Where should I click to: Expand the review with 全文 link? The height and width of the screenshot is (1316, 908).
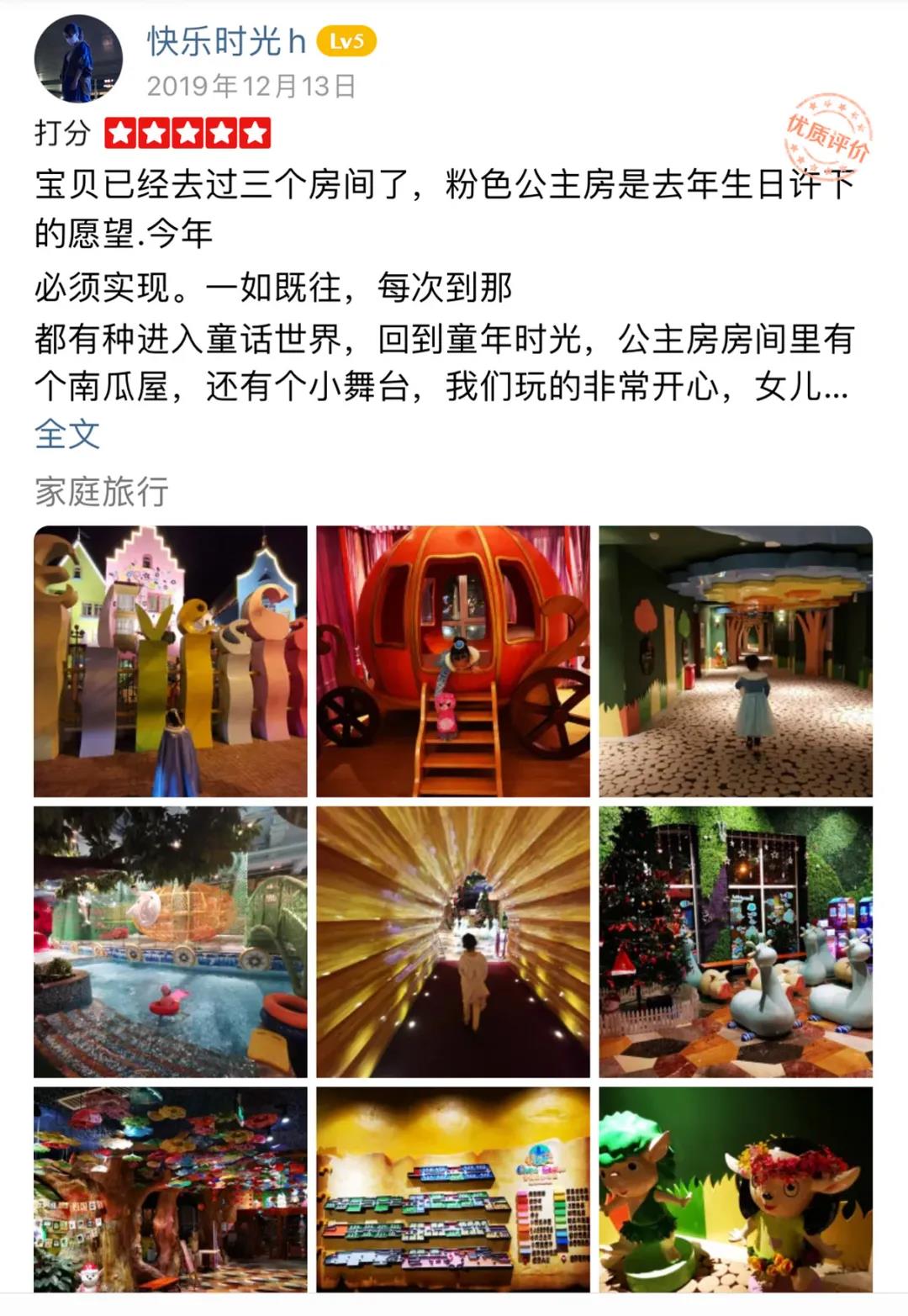(x=67, y=435)
